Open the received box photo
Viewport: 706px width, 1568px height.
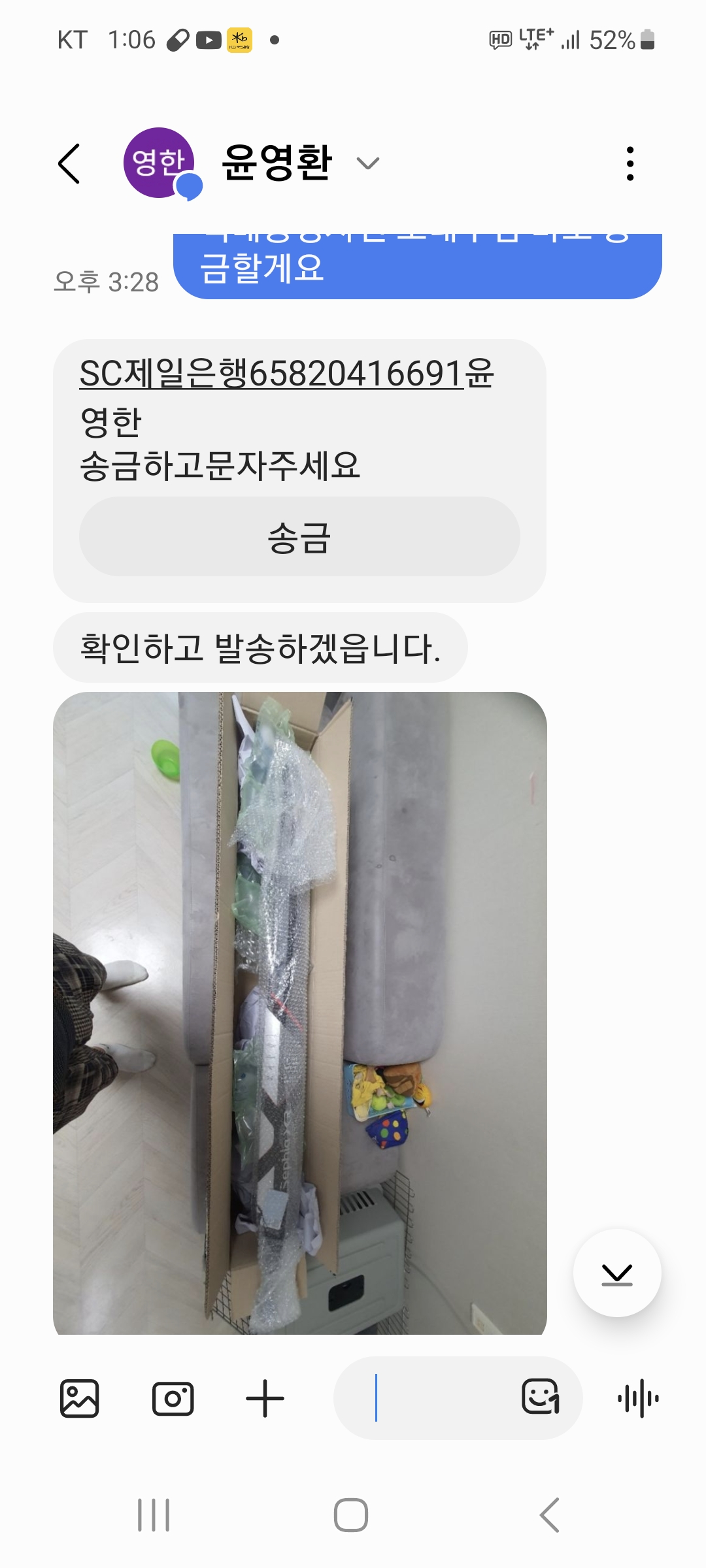(x=299, y=1013)
